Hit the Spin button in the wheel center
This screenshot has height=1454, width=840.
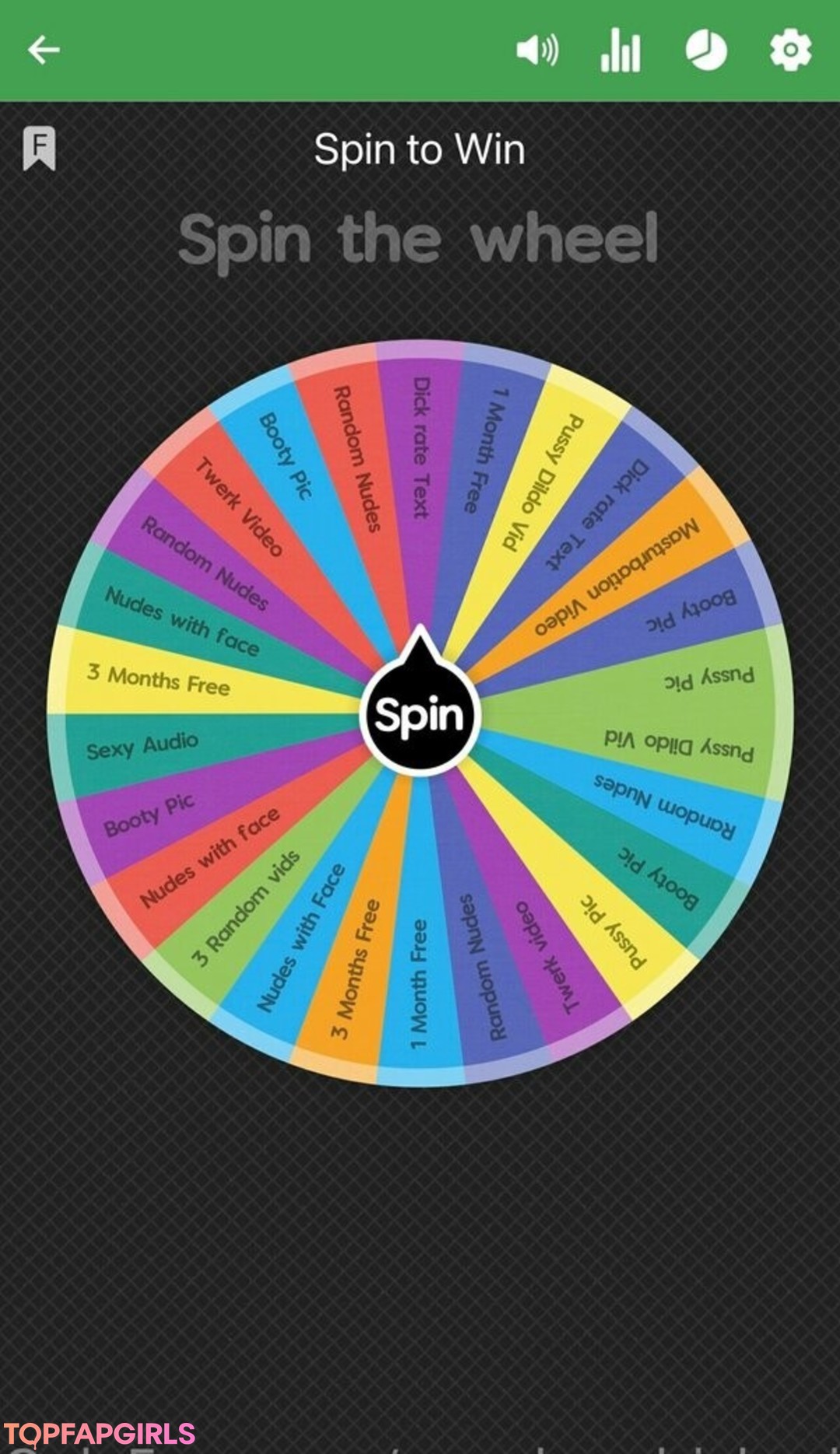420,714
